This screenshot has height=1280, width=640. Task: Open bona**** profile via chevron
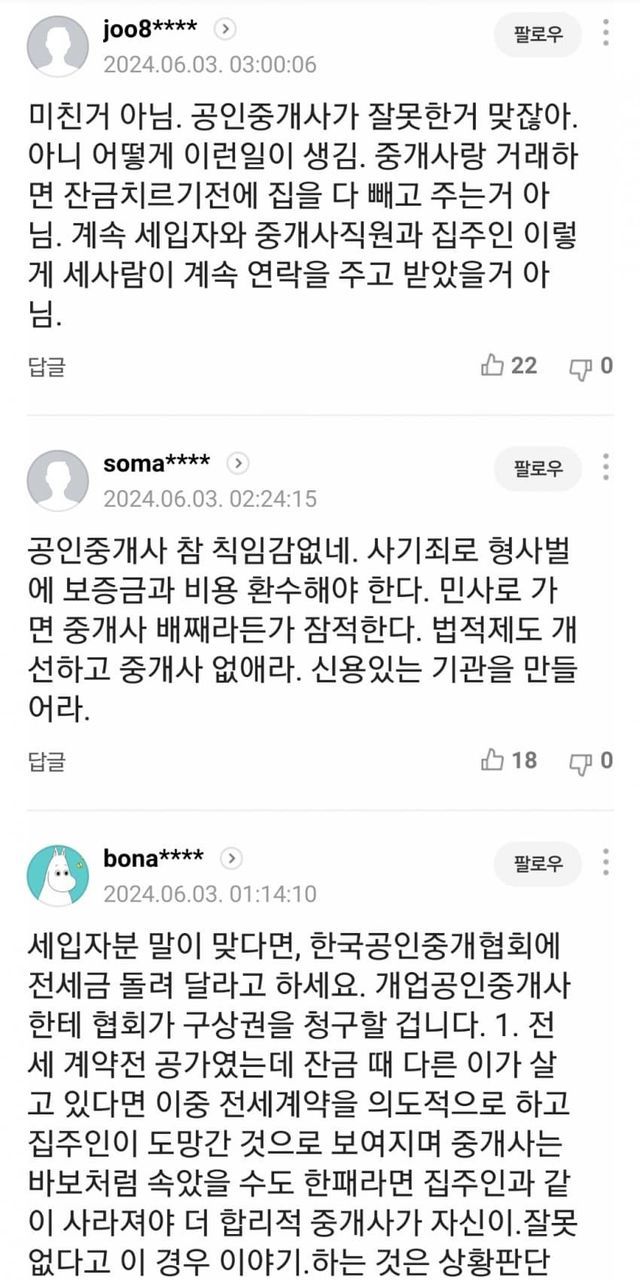[231, 858]
